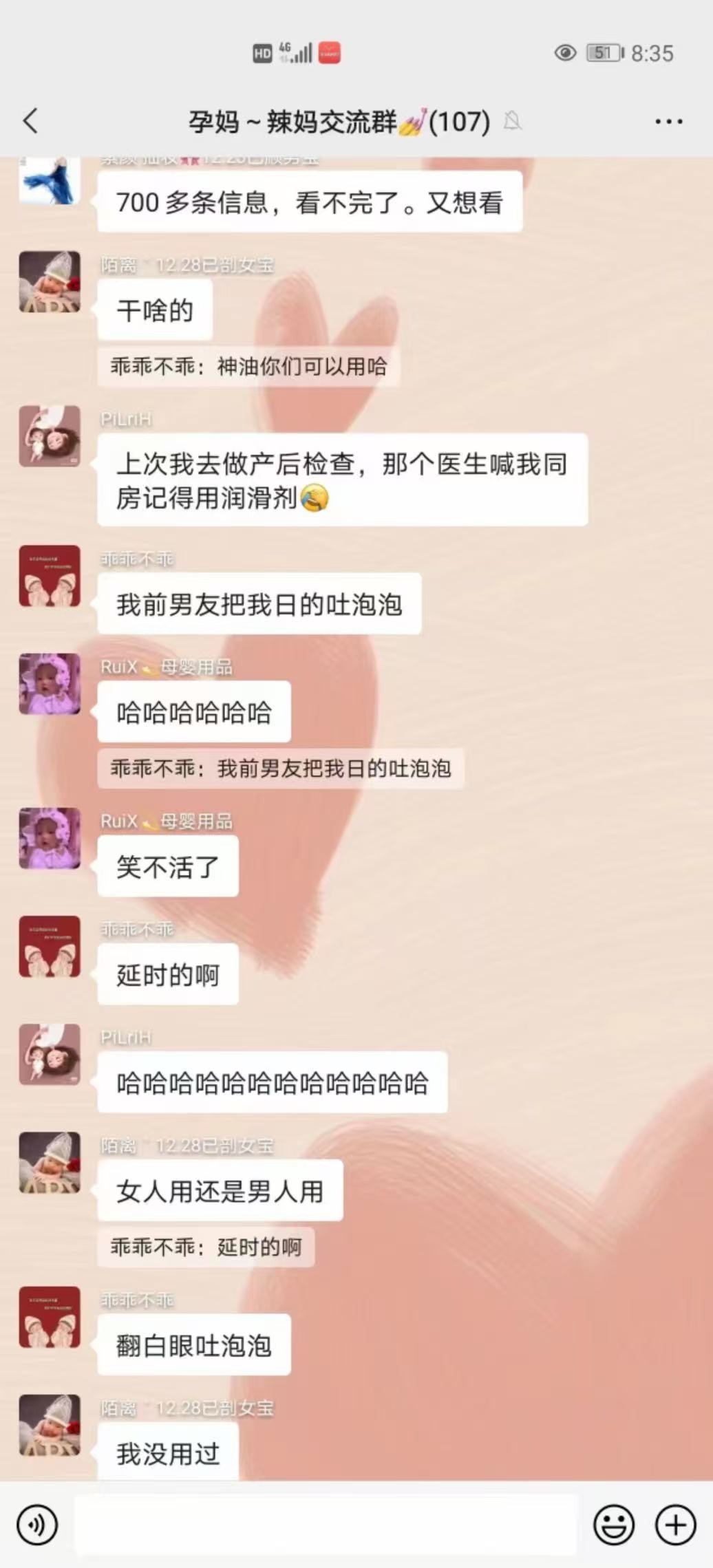Screen dimensions: 713x1568
Task: Jump to the quoted message 神油你们可以用哈
Action: click(248, 367)
